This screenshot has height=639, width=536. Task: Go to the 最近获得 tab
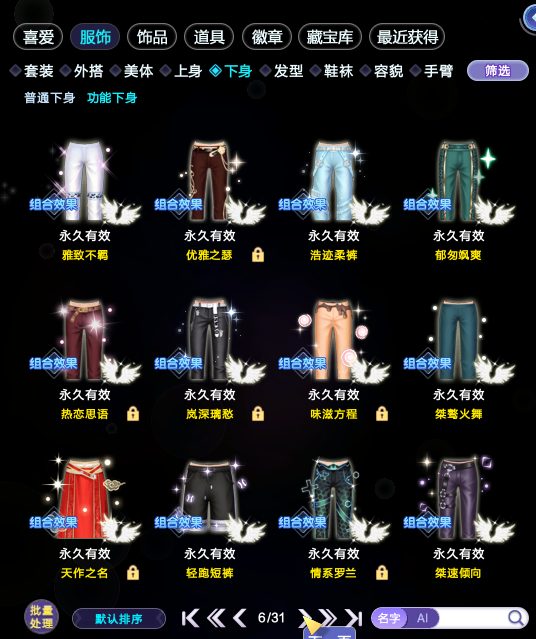click(407, 37)
